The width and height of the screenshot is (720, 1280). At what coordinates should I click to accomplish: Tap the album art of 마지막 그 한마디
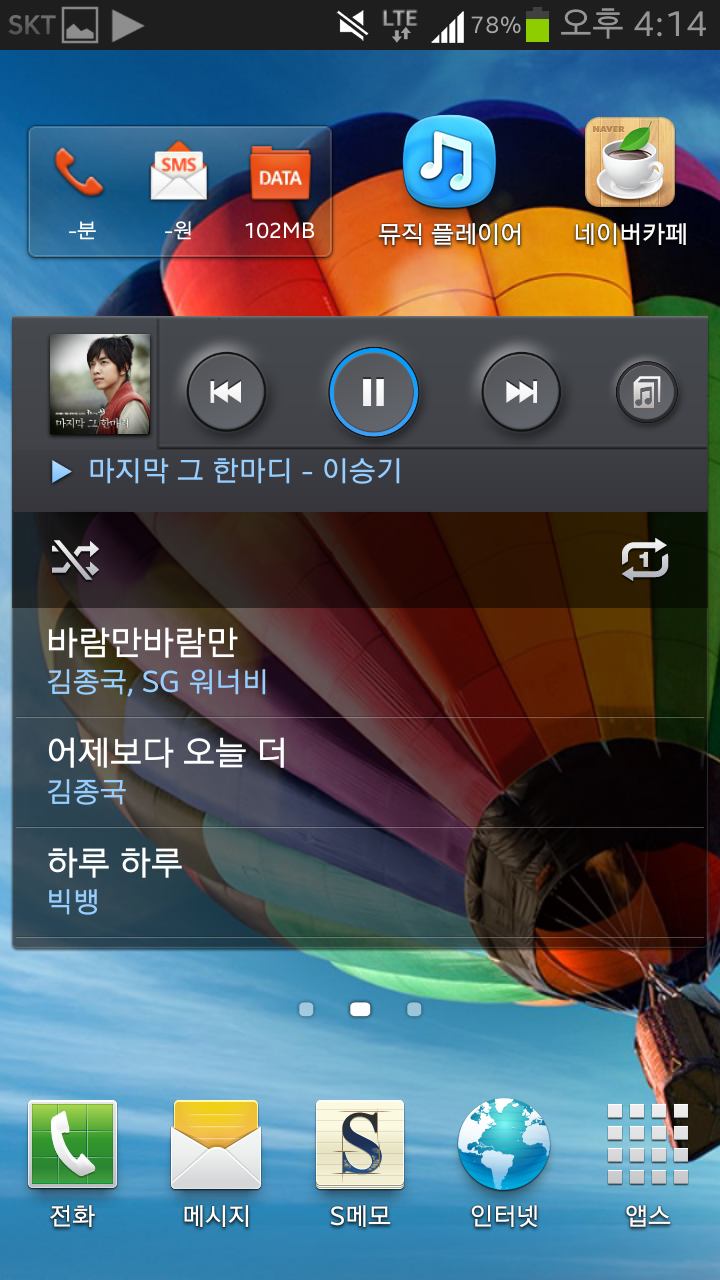(x=100, y=384)
